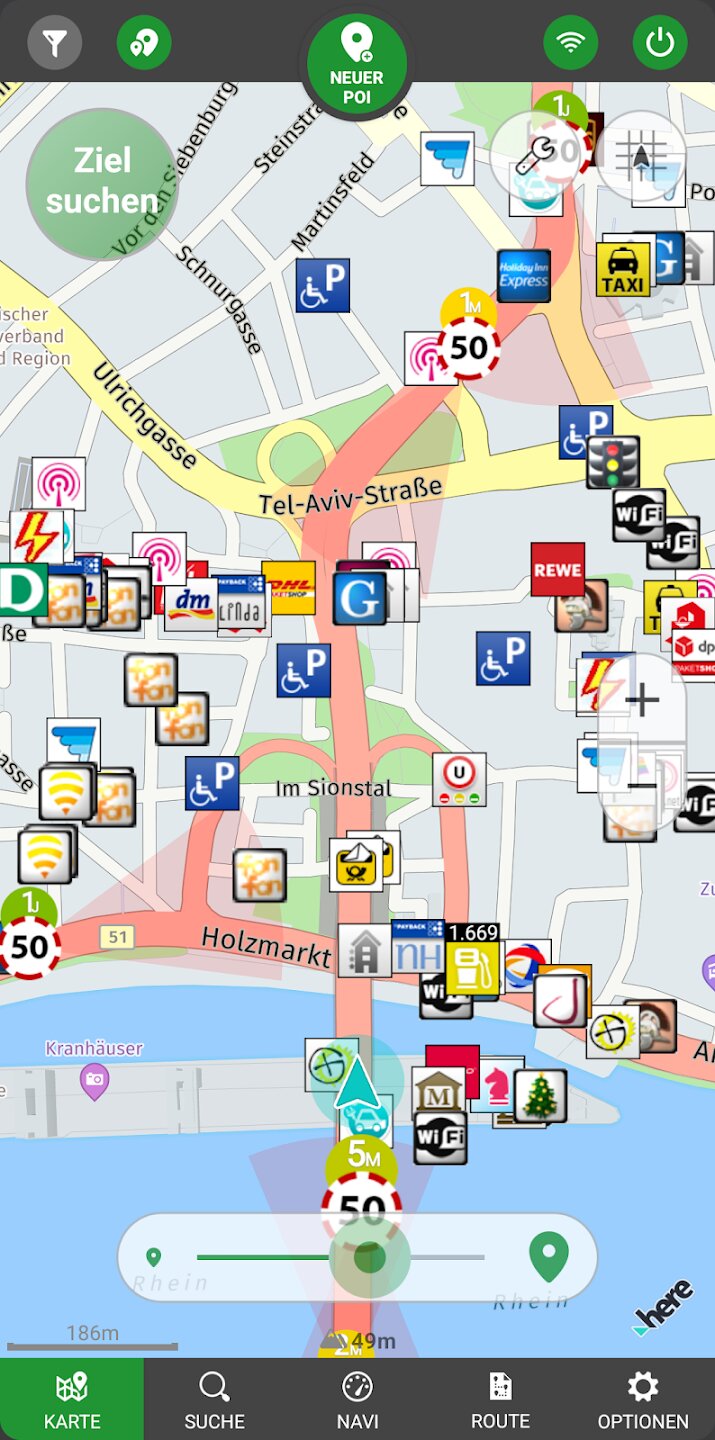Open the filter funnel icon
The height and width of the screenshot is (1440, 715).
[55, 43]
